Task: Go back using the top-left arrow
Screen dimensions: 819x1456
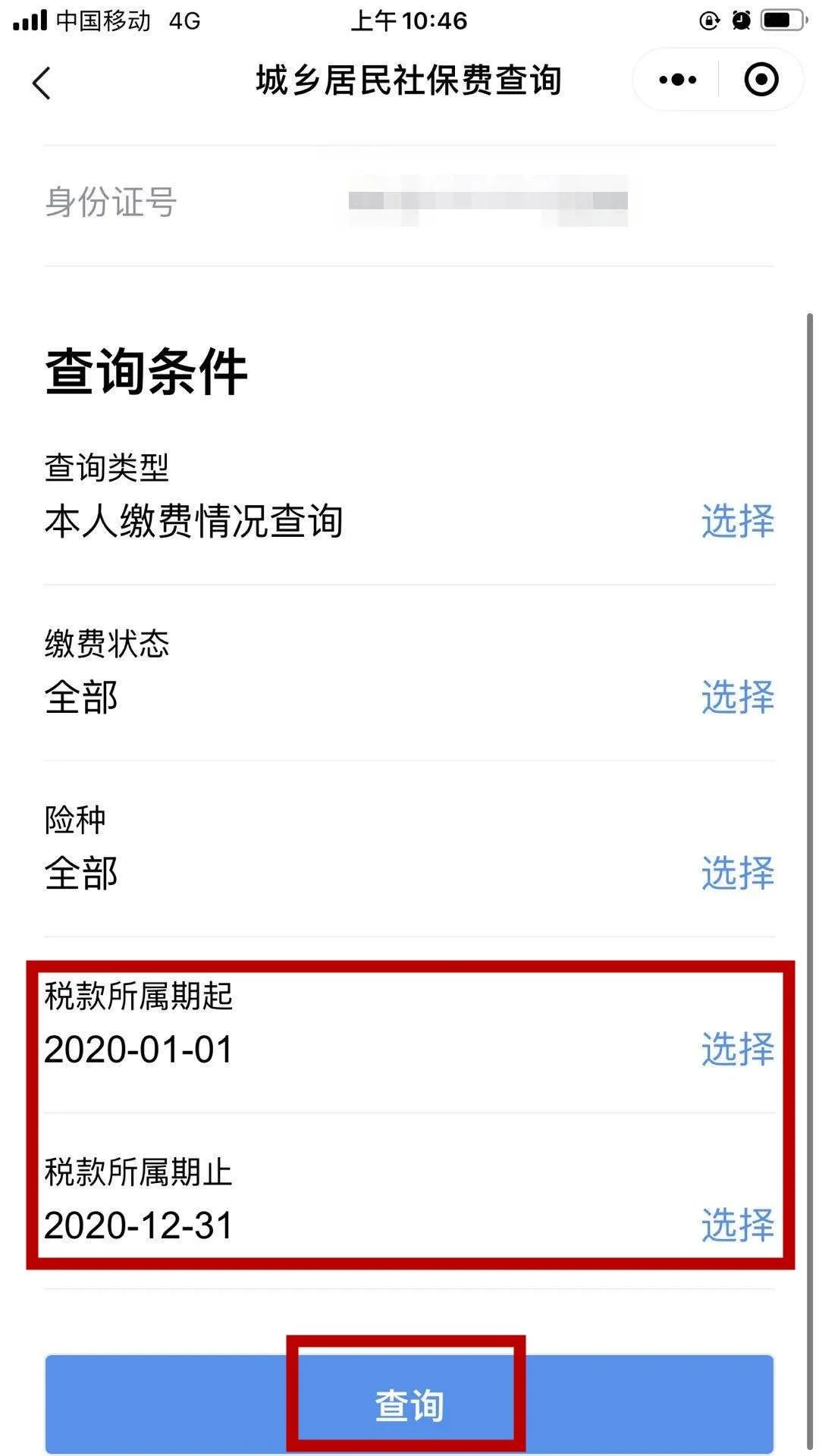Action: [42, 82]
